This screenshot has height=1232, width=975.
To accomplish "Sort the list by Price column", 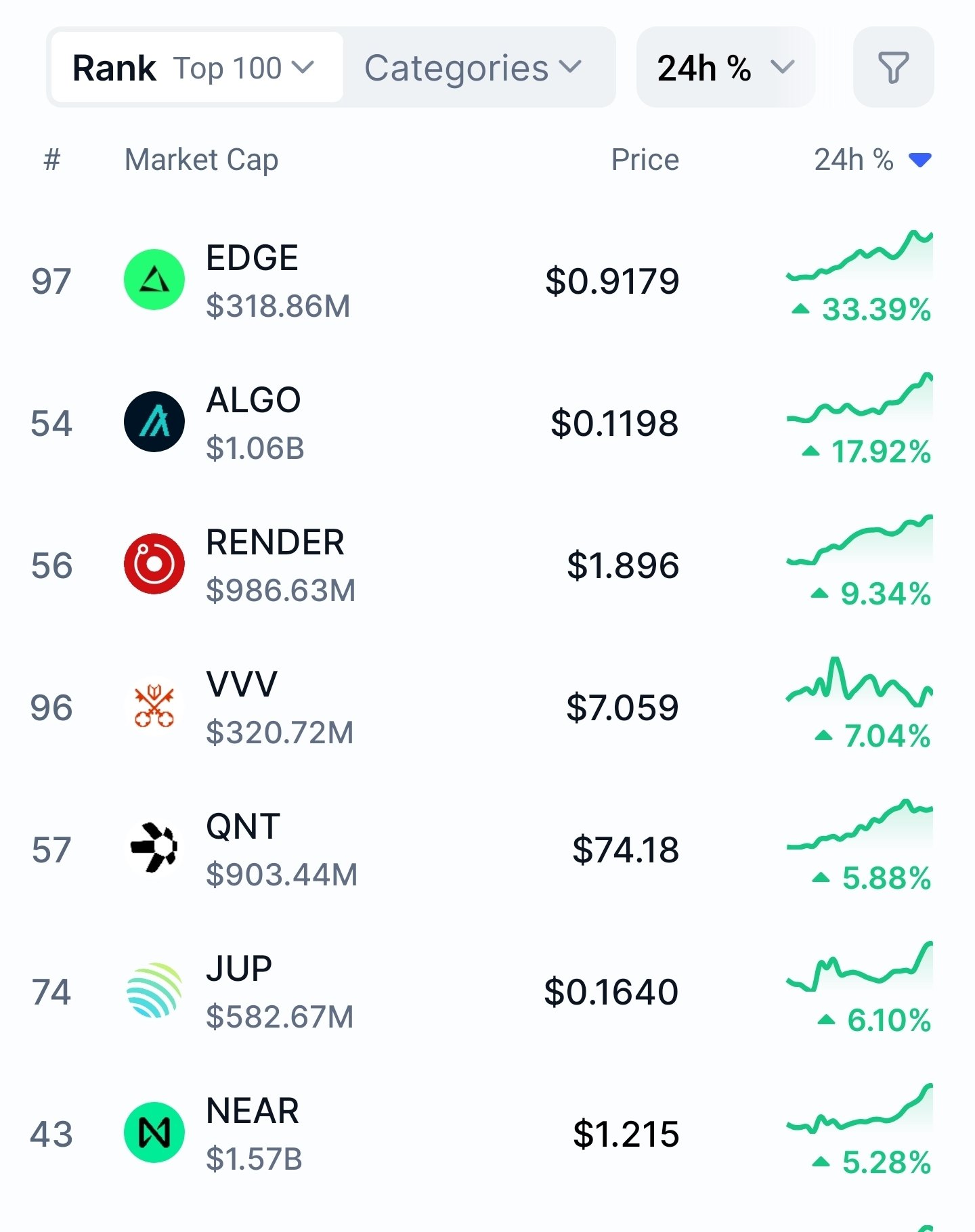I will pos(644,160).
